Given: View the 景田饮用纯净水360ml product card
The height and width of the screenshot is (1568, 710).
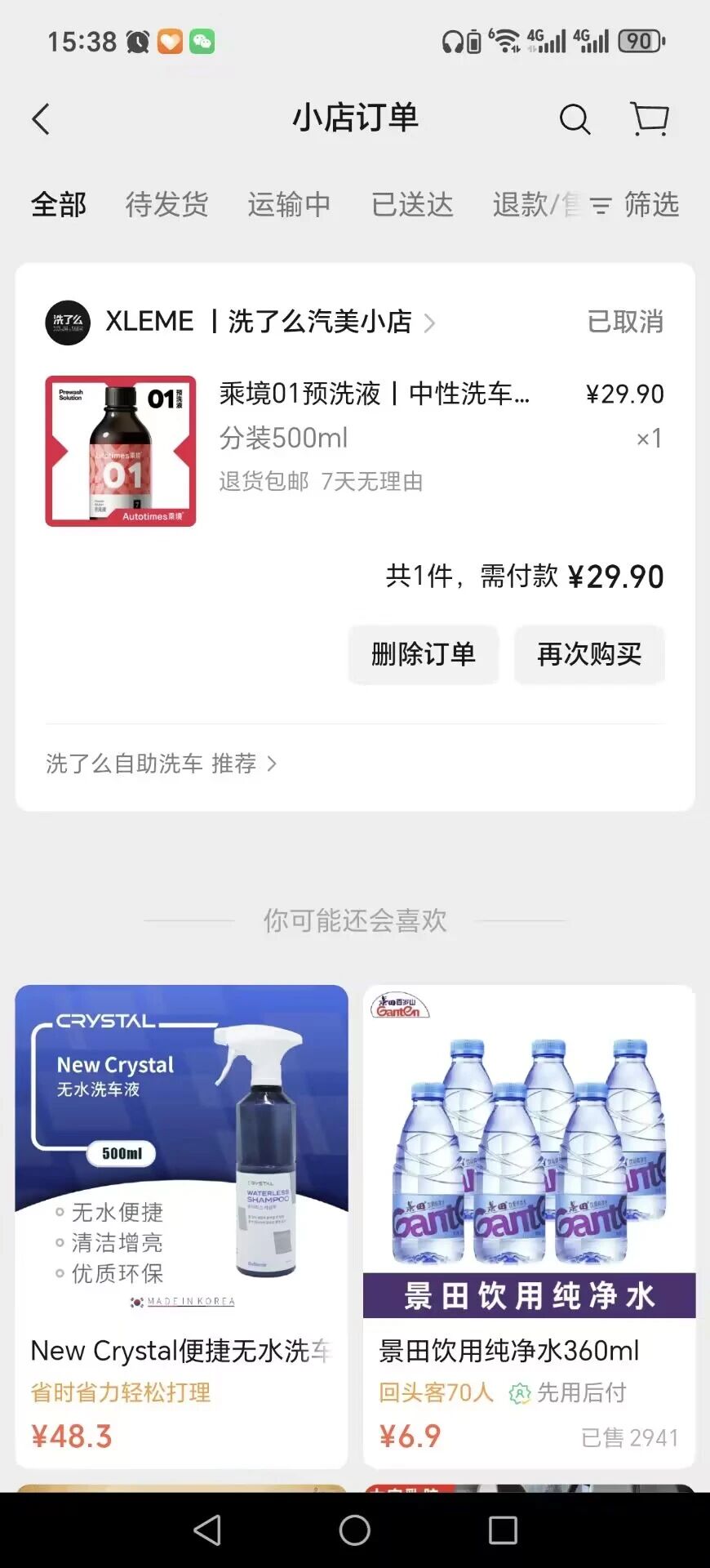Looking at the screenshot, I should click(529, 1225).
